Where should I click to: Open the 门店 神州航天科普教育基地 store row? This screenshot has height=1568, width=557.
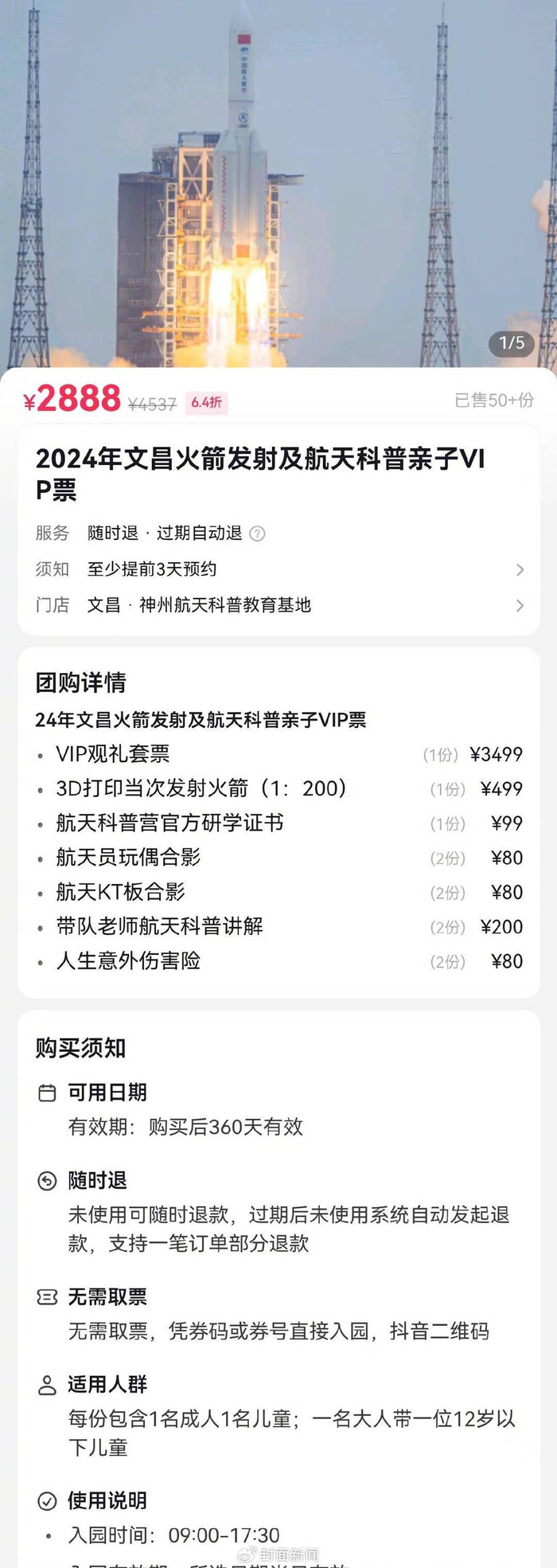pyautogui.click(x=279, y=605)
